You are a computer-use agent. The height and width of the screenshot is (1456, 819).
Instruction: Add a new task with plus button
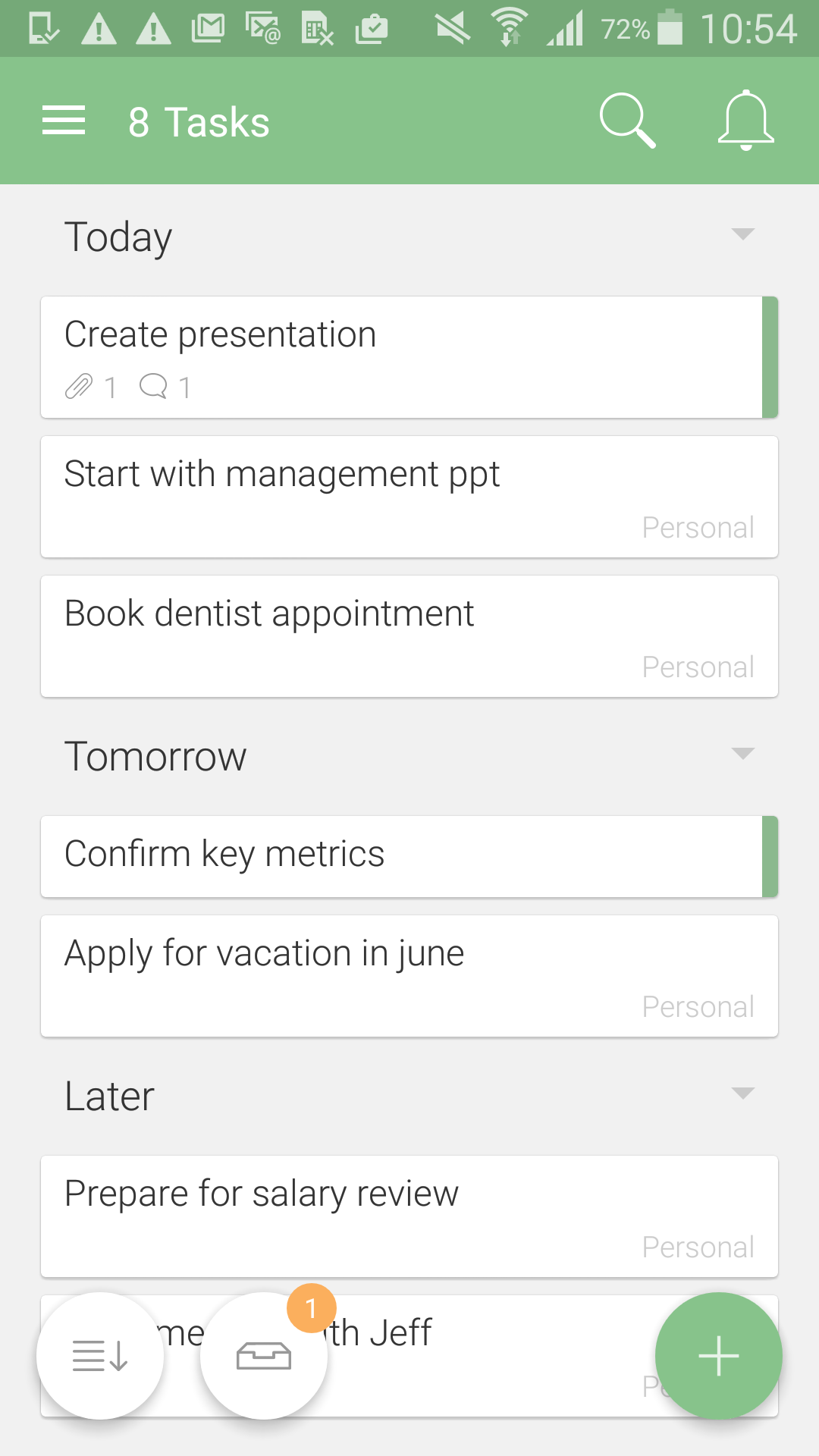pos(718,1355)
